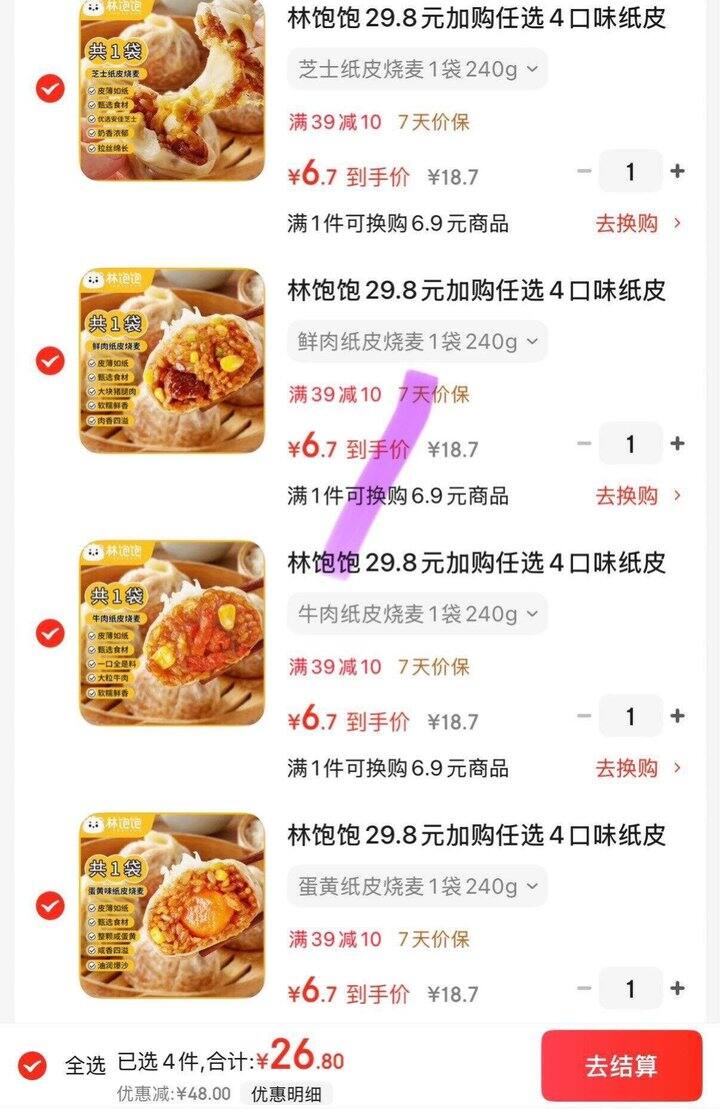The width and height of the screenshot is (720, 1110).
Task: Change the 鲜肉纸皮烧麦 1袋240g variant
Action: [417, 342]
